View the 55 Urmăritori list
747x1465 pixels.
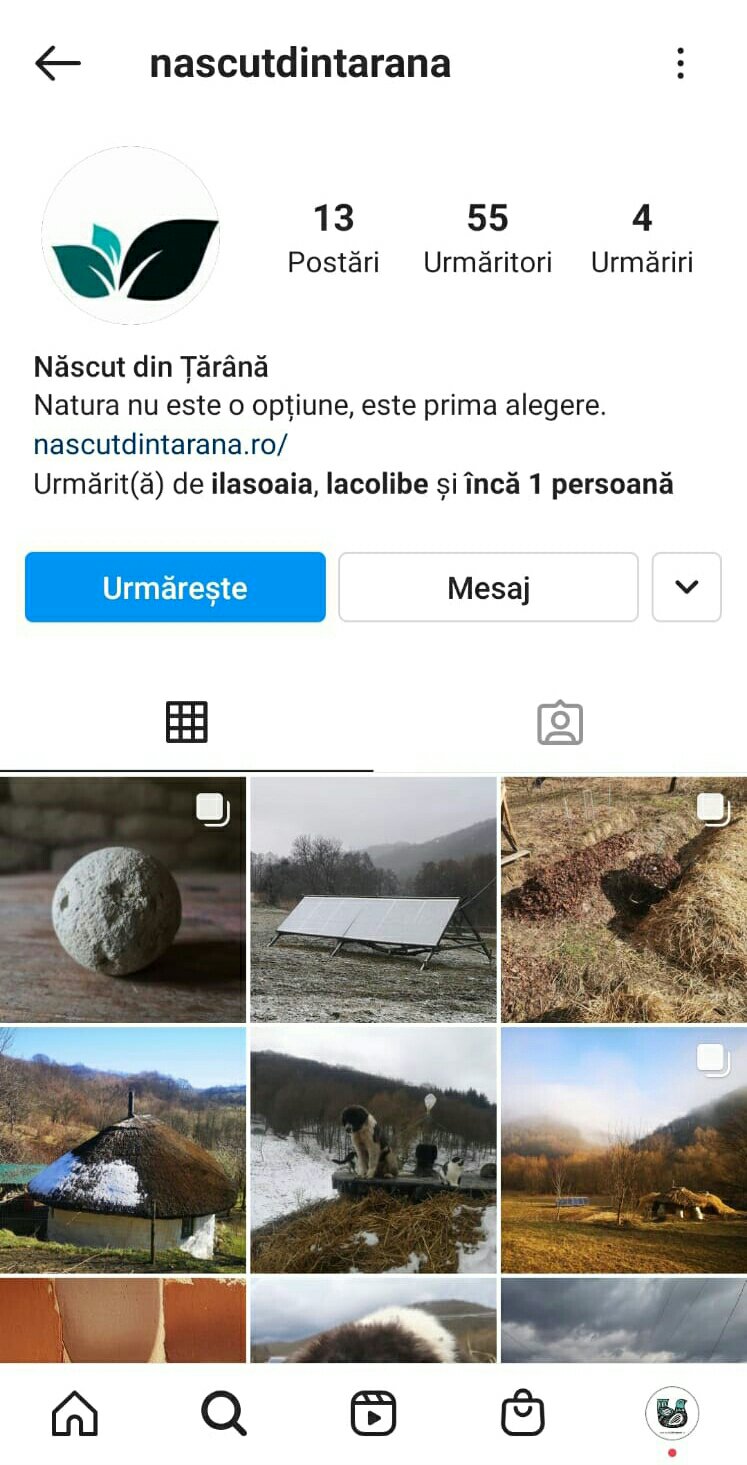point(487,238)
